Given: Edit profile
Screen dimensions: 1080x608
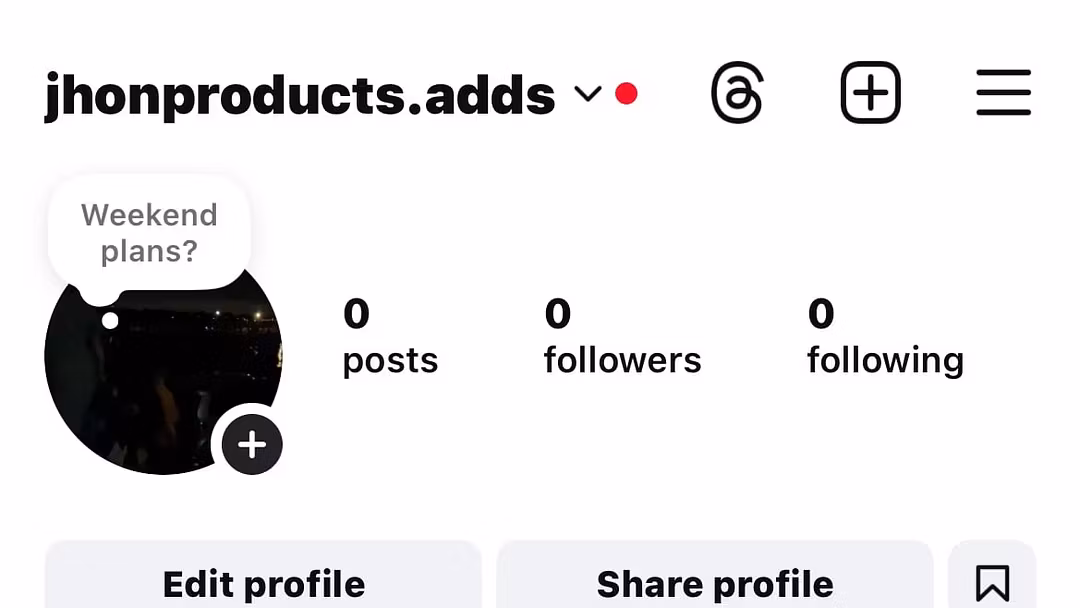Looking at the screenshot, I should click(x=264, y=582).
